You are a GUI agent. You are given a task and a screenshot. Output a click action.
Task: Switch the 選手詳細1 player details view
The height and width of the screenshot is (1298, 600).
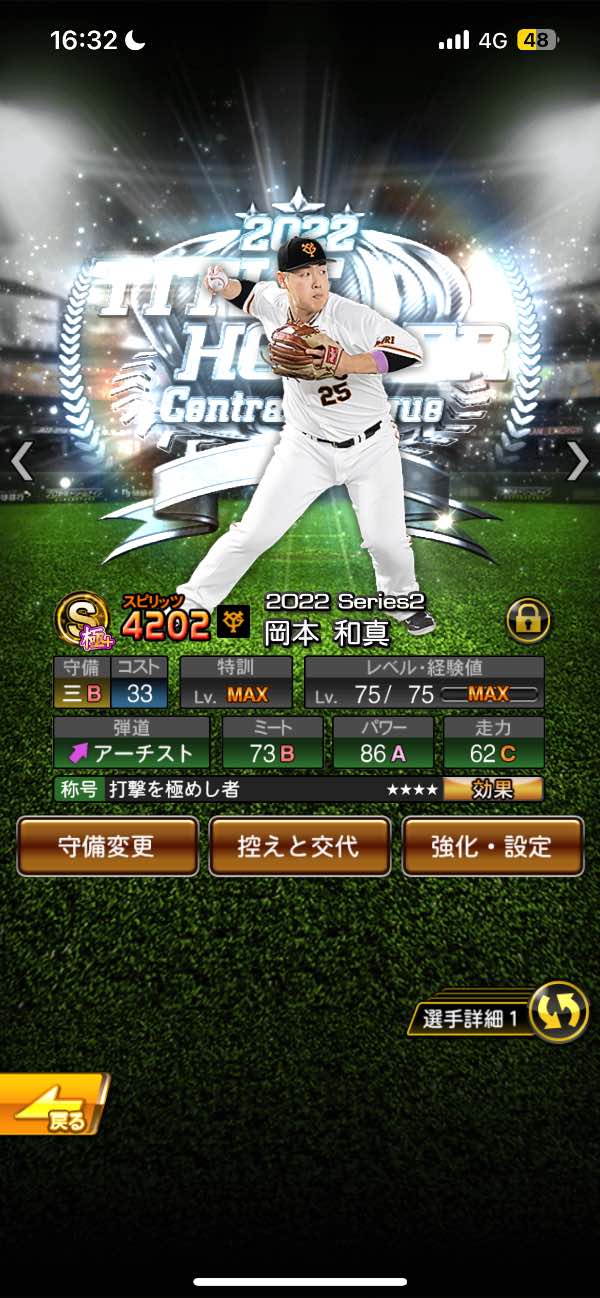coord(558,1012)
